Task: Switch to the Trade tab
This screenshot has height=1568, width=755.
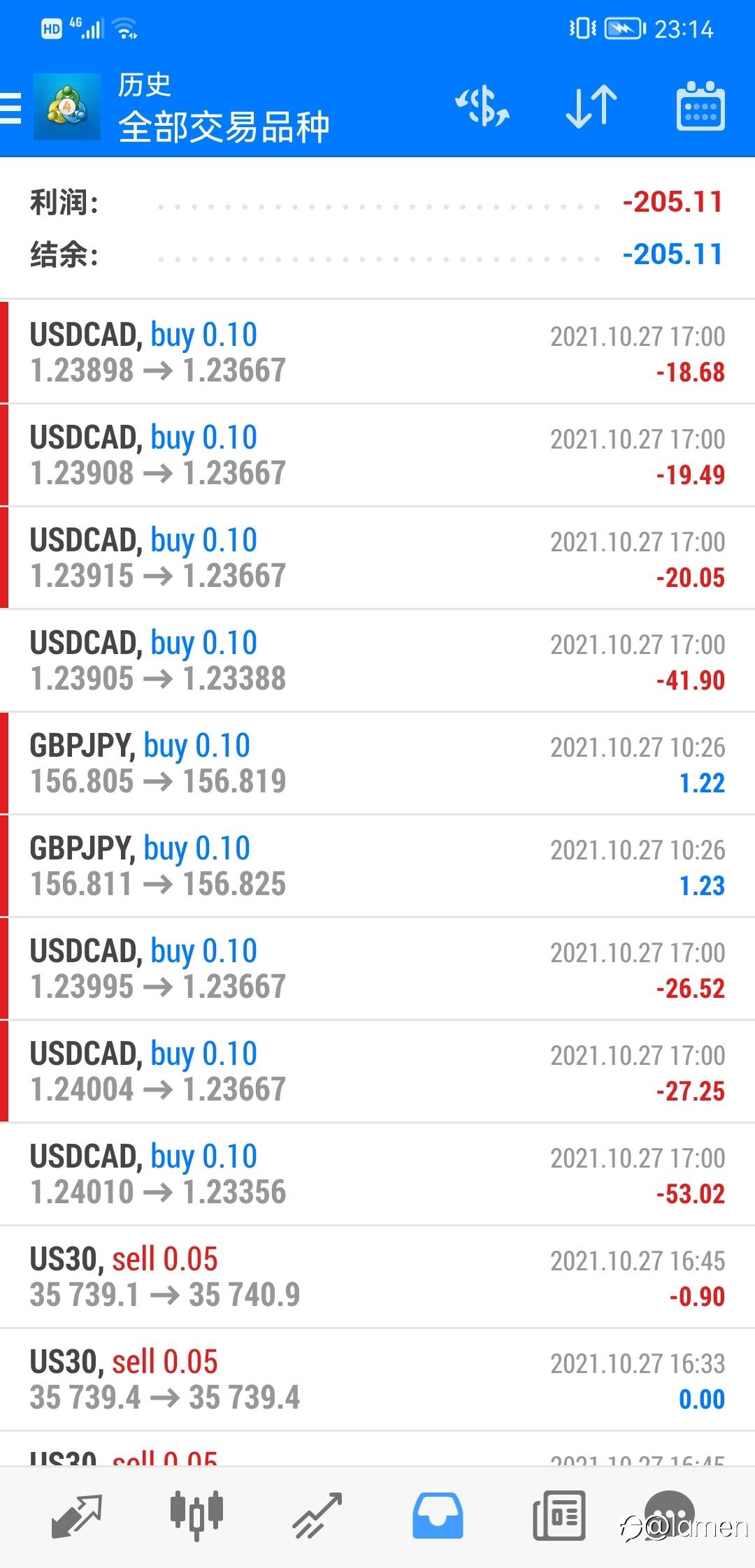Action: (317, 1516)
